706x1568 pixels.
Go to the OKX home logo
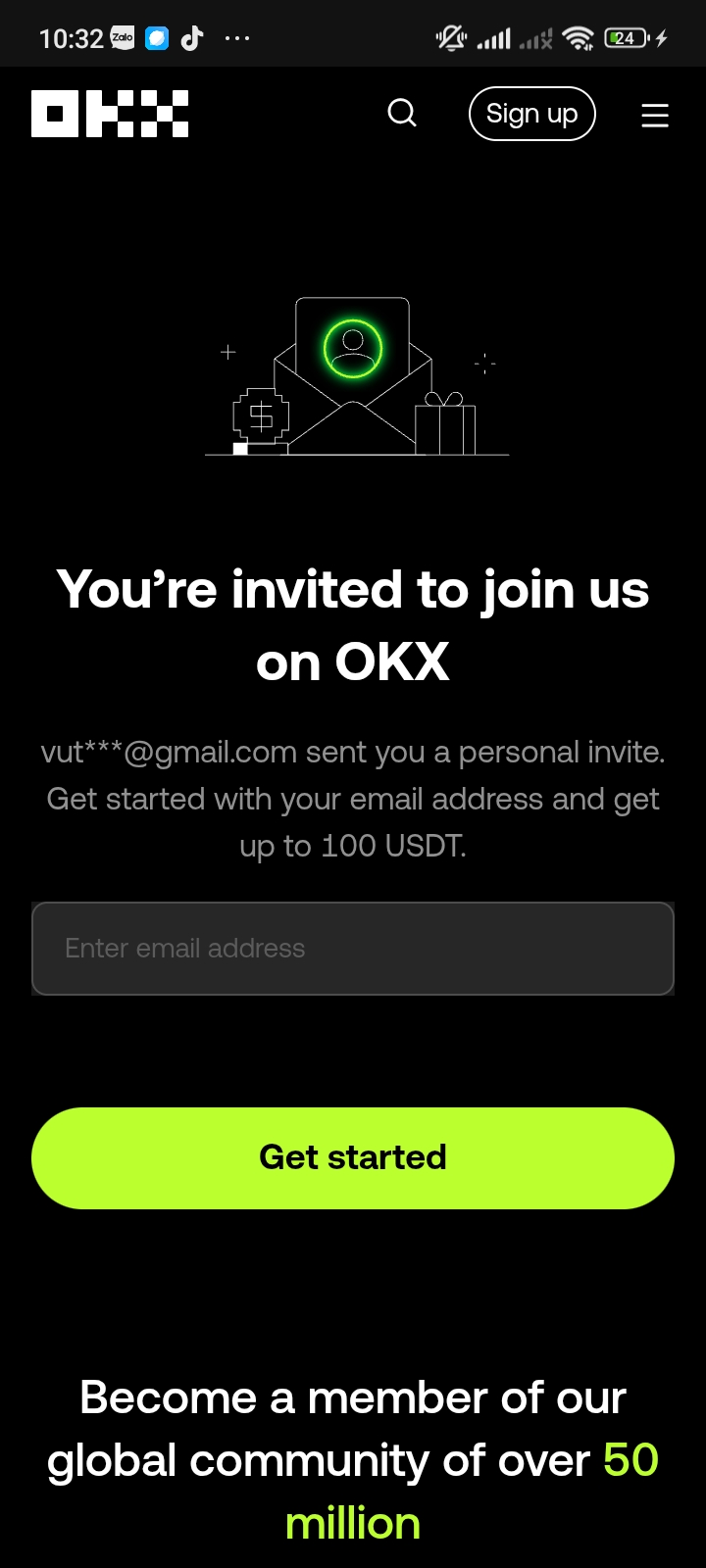[110, 114]
